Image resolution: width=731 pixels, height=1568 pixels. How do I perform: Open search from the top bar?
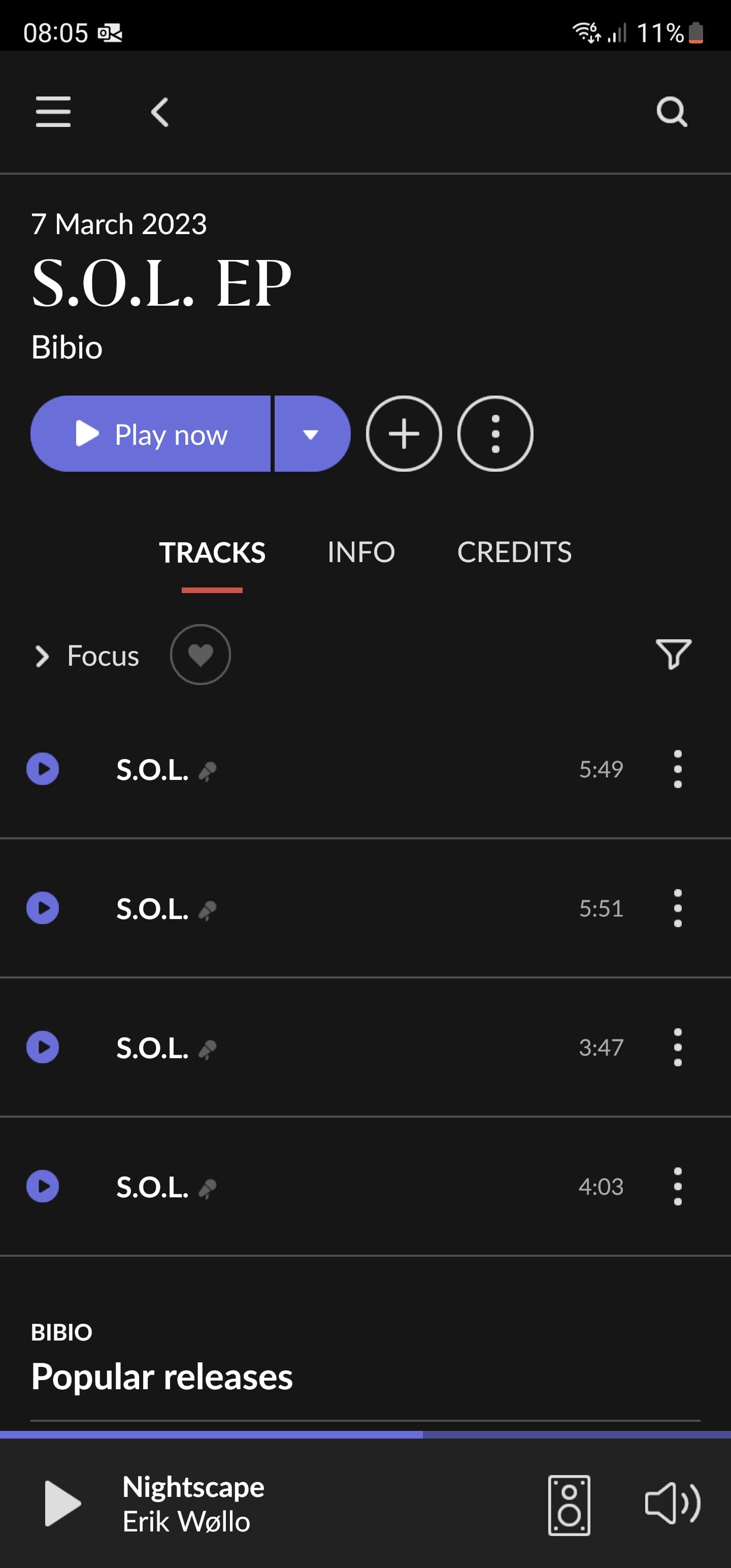[671, 112]
